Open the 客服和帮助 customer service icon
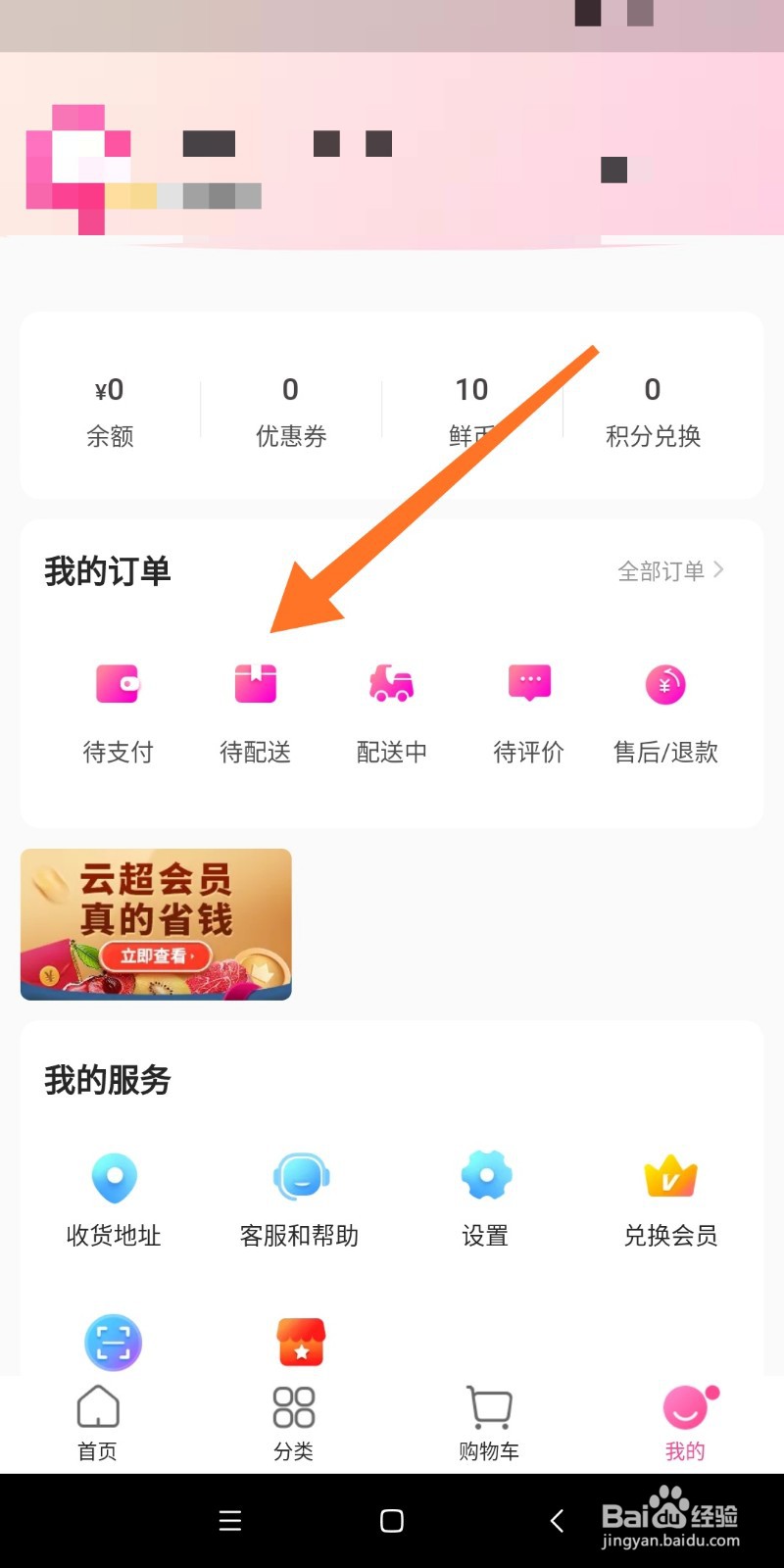This screenshot has height=1568, width=784. click(x=300, y=1196)
